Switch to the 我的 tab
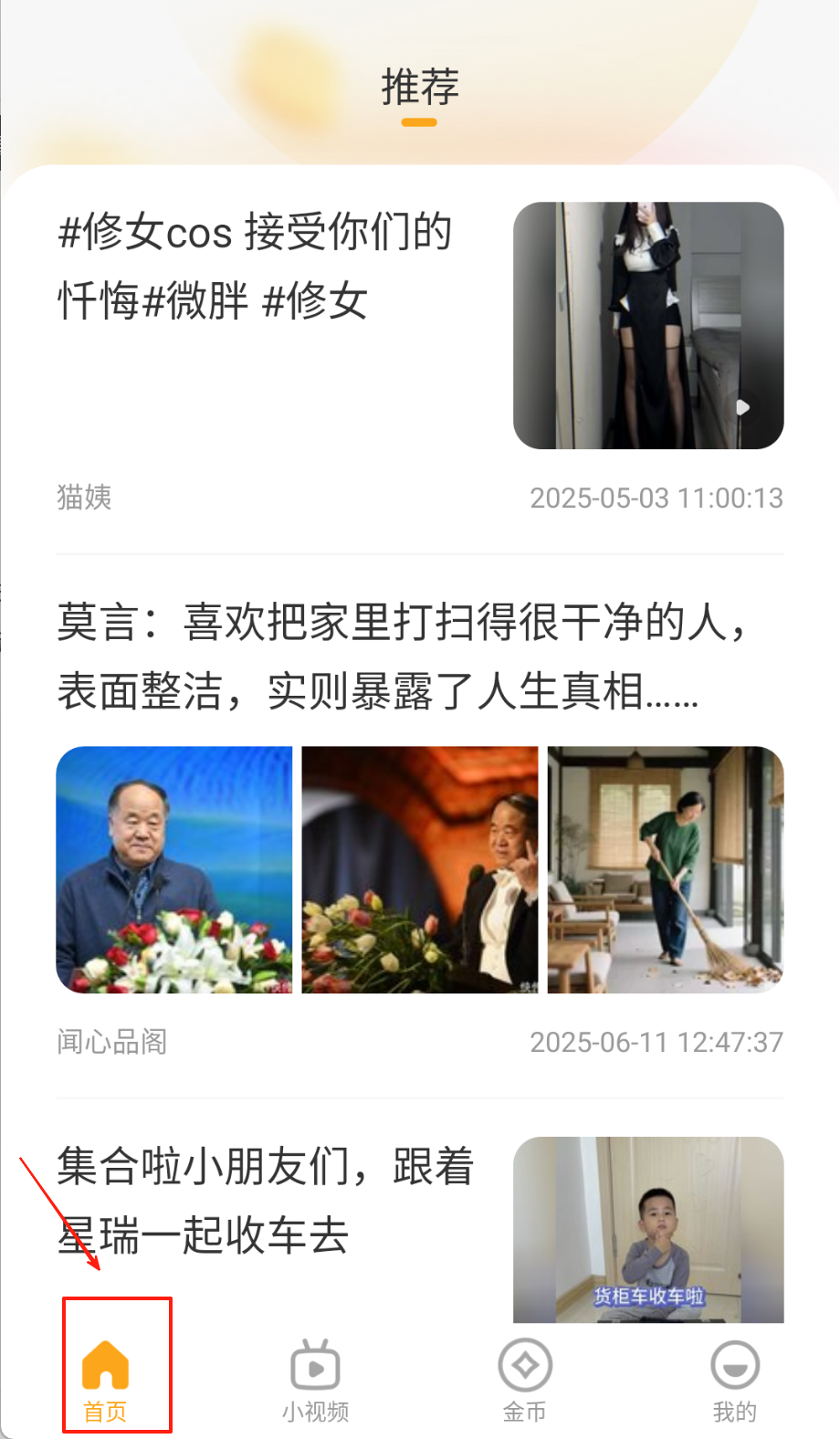The image size is (840, 1439). pyautogui.click(x=734, y=1381)
